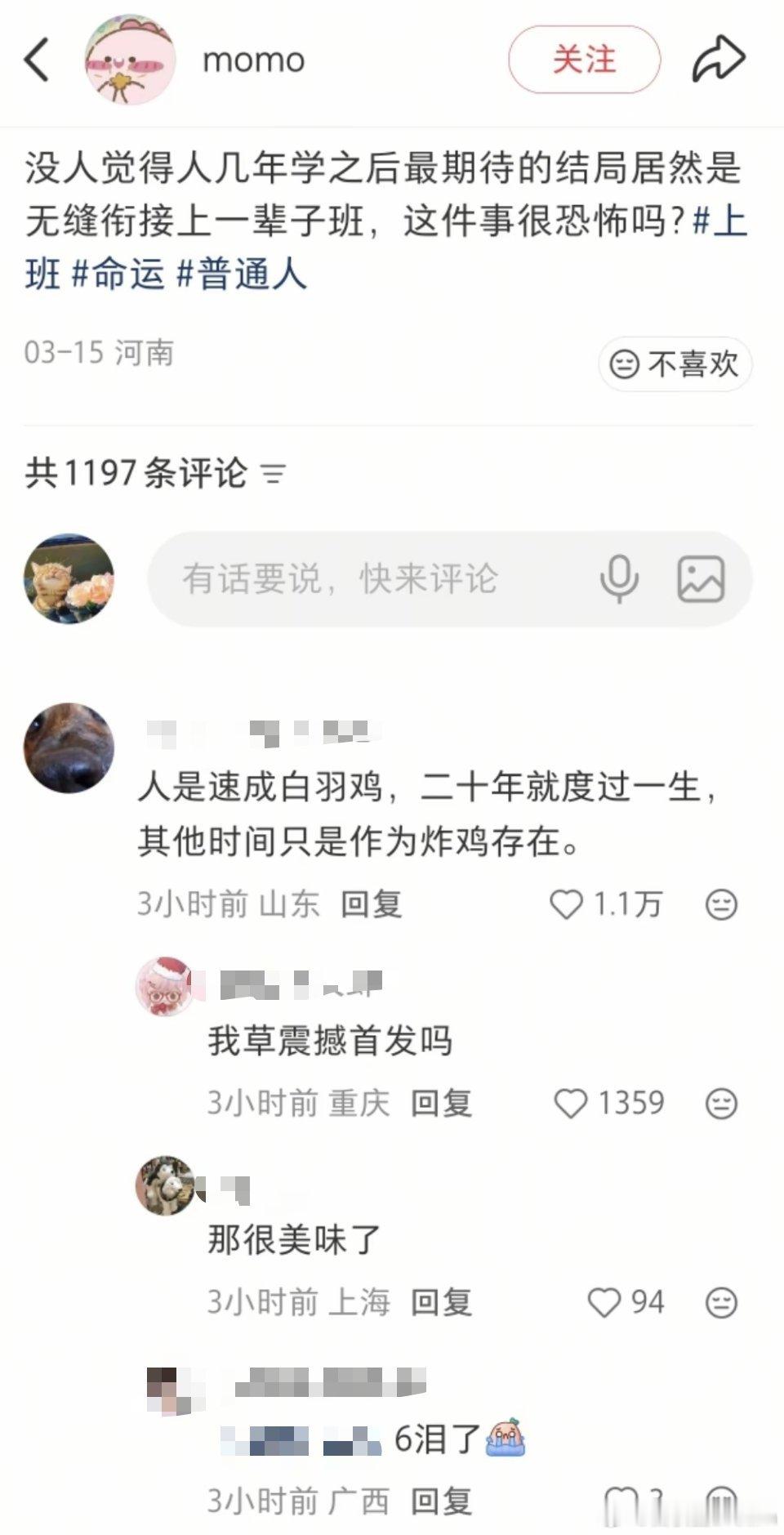
Task: Activate the microphone icon in comment bar
Action: [x=619, y=580]
